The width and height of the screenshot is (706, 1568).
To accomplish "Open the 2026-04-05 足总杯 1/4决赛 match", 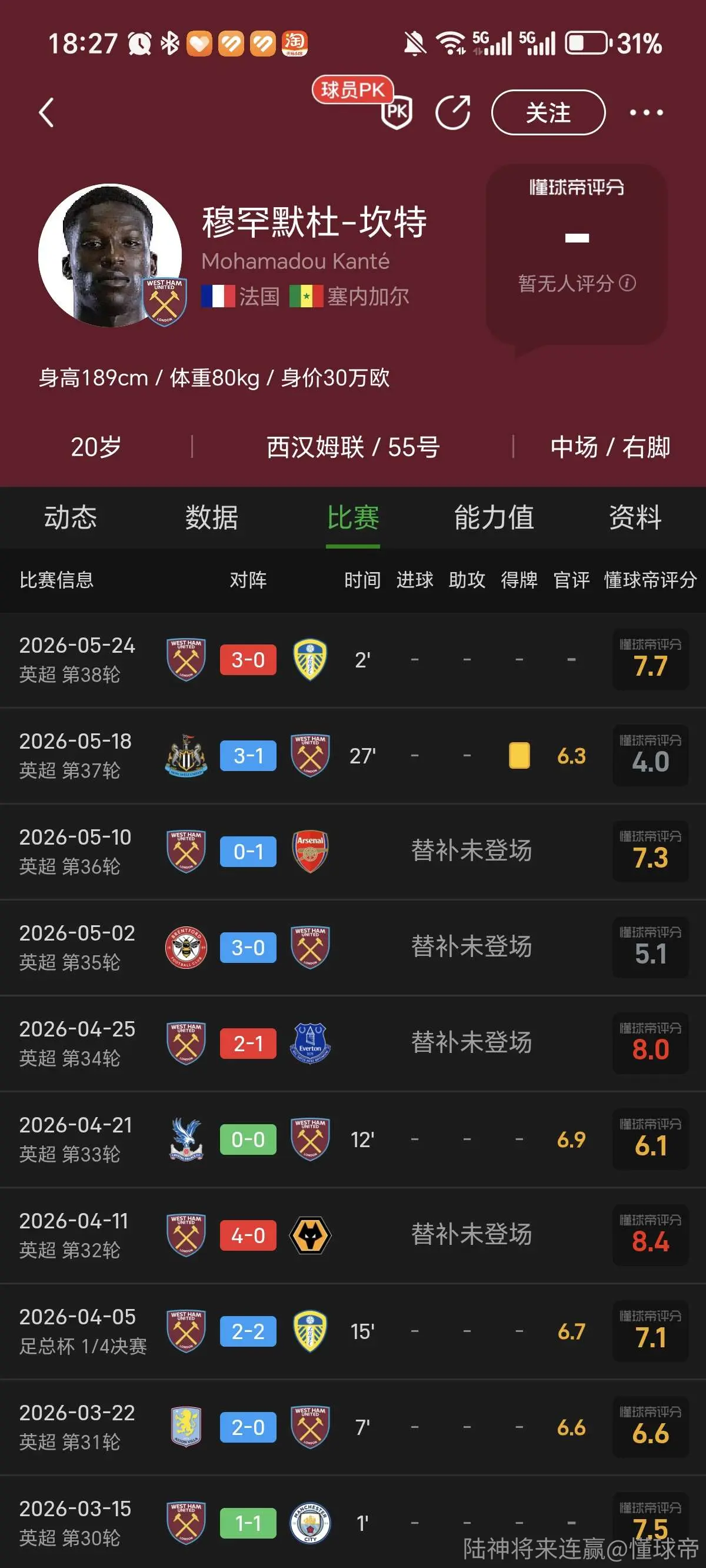I will [353, 1331].
